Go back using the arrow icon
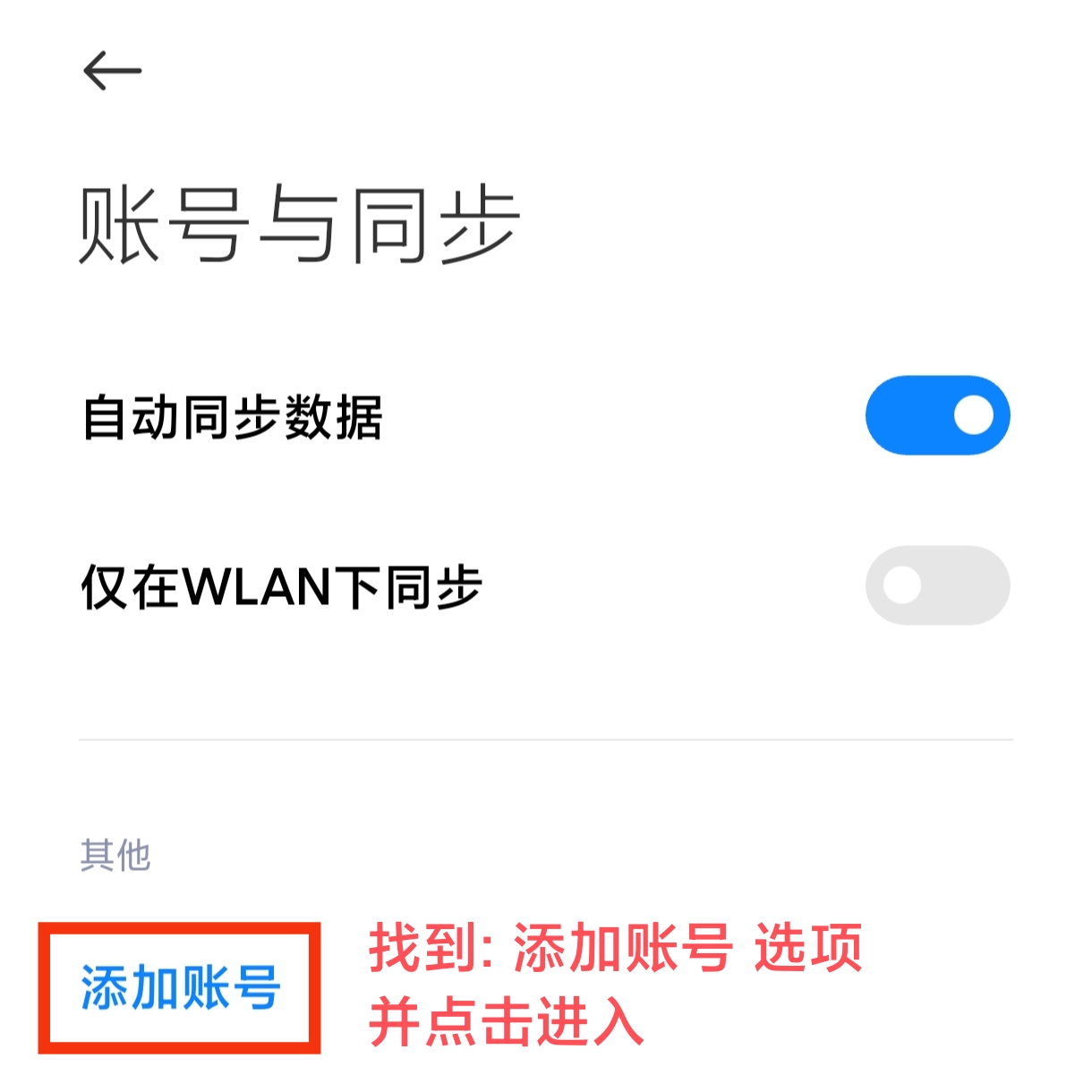Viewport: 1092px width, 1092px height. point(112,71)
